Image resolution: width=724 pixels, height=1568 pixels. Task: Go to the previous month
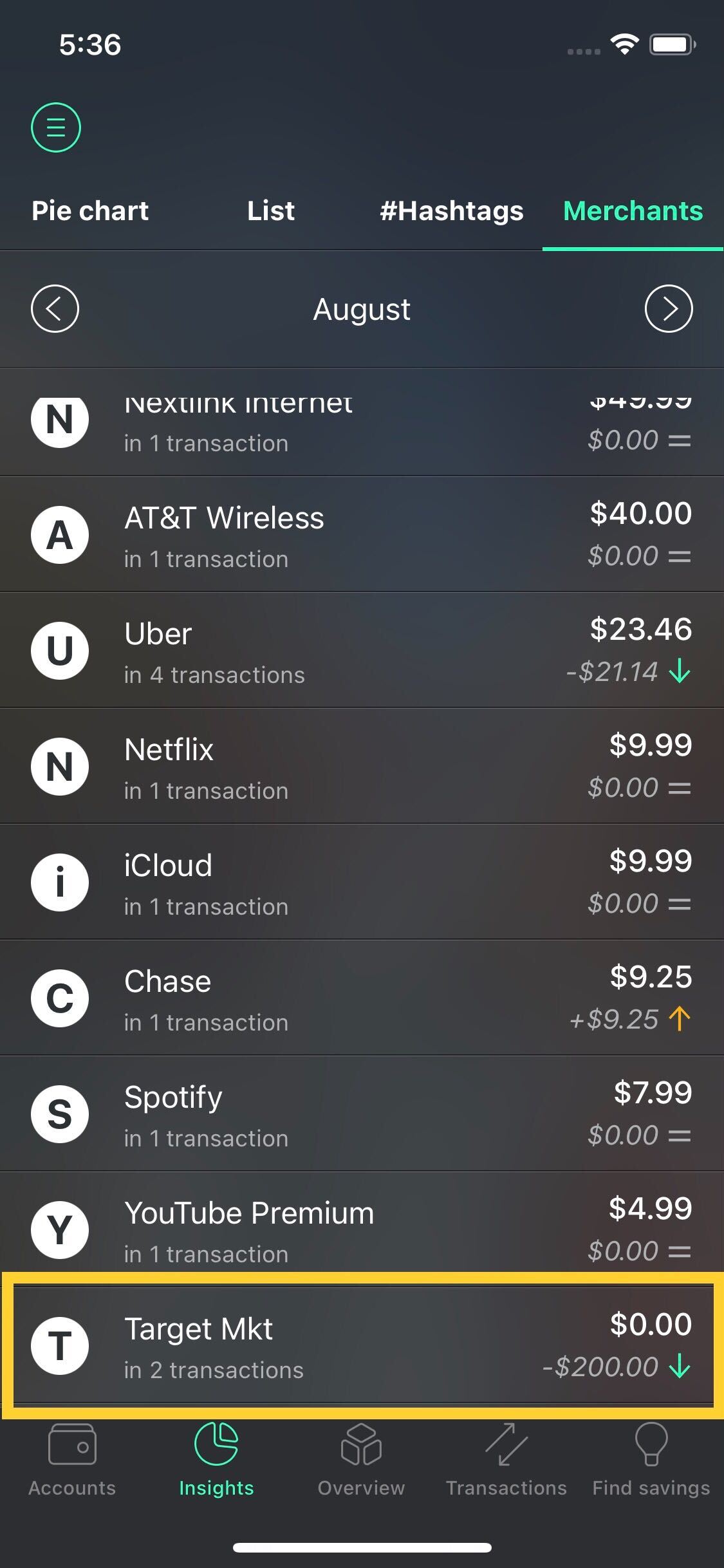[55, 308]
